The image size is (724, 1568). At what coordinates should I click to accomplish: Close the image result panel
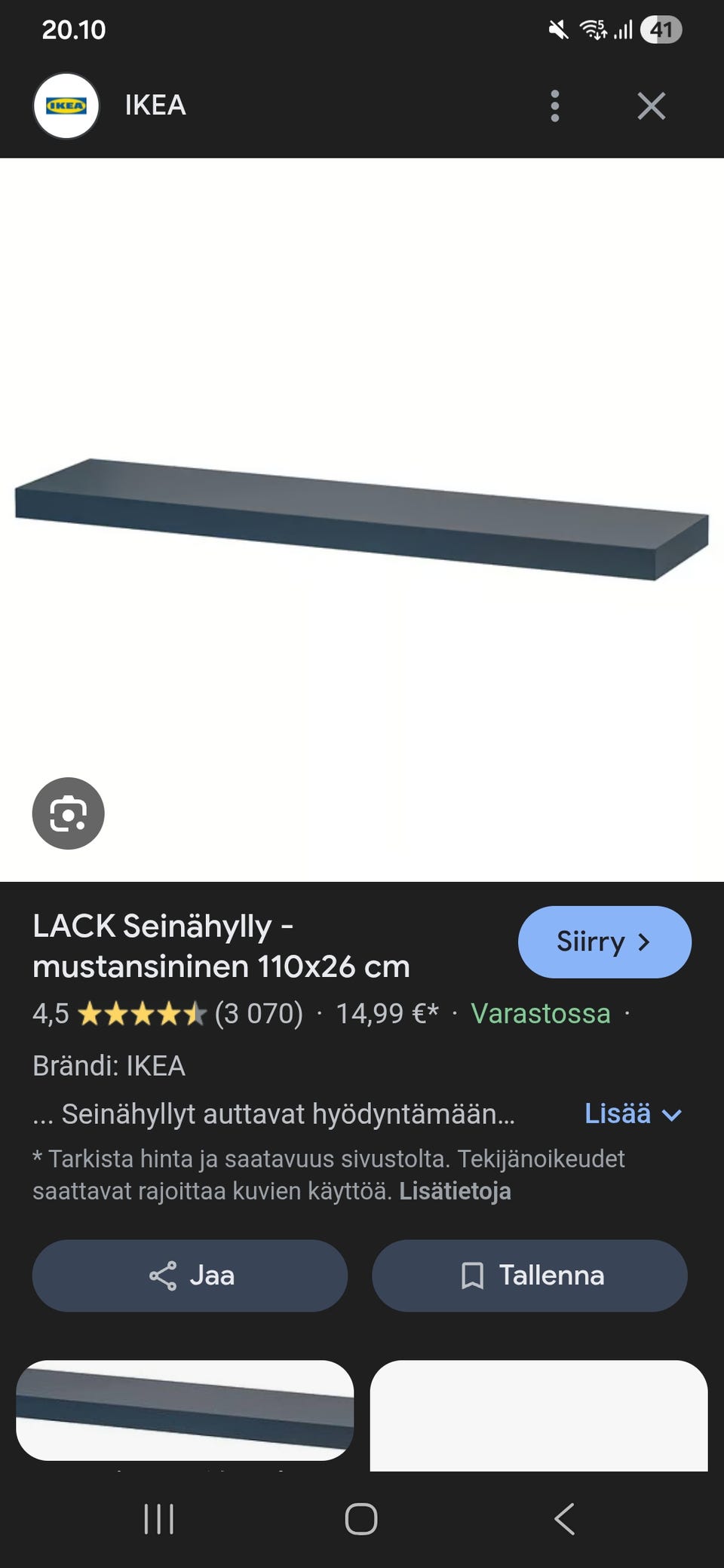(x=650, y=106)
